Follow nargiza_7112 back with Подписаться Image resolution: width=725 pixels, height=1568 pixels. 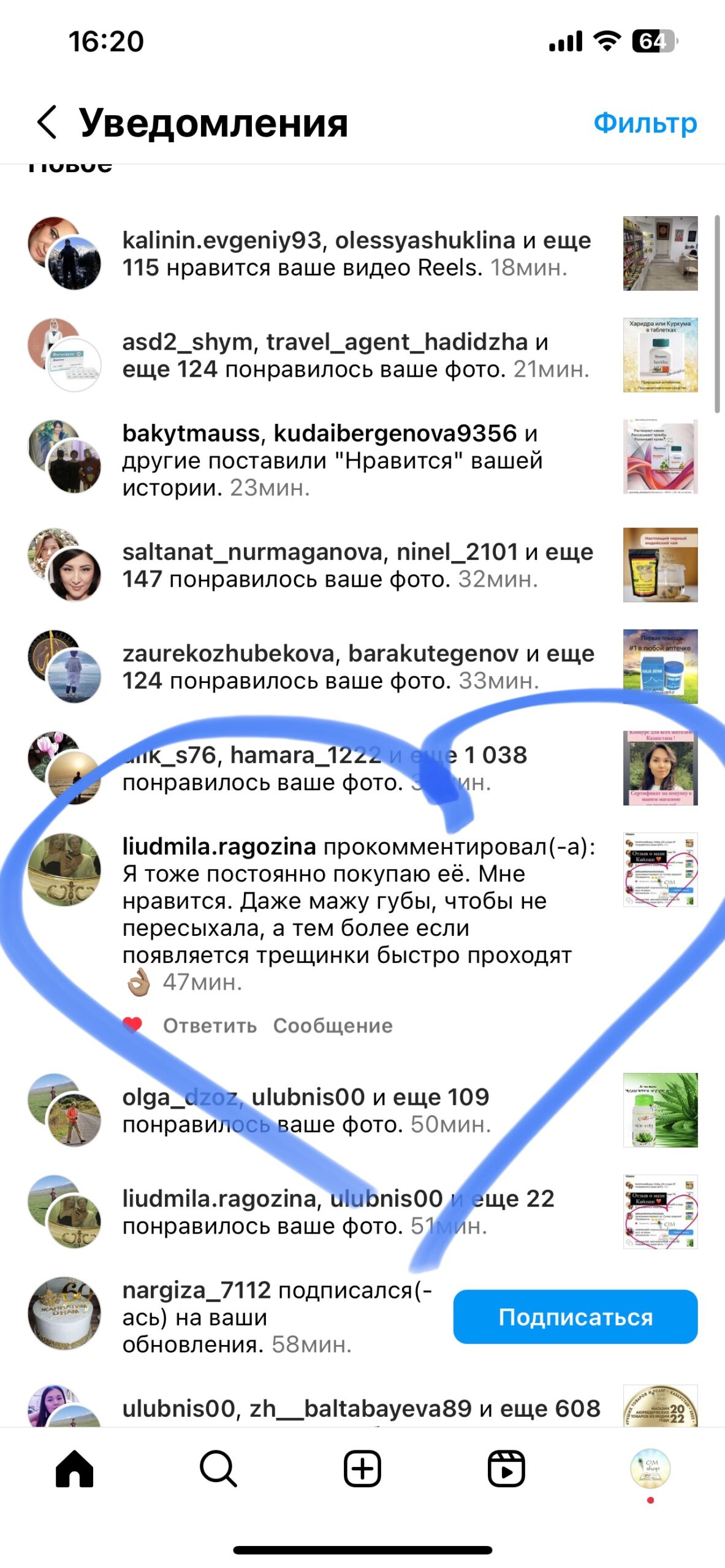coord(575,1316)
